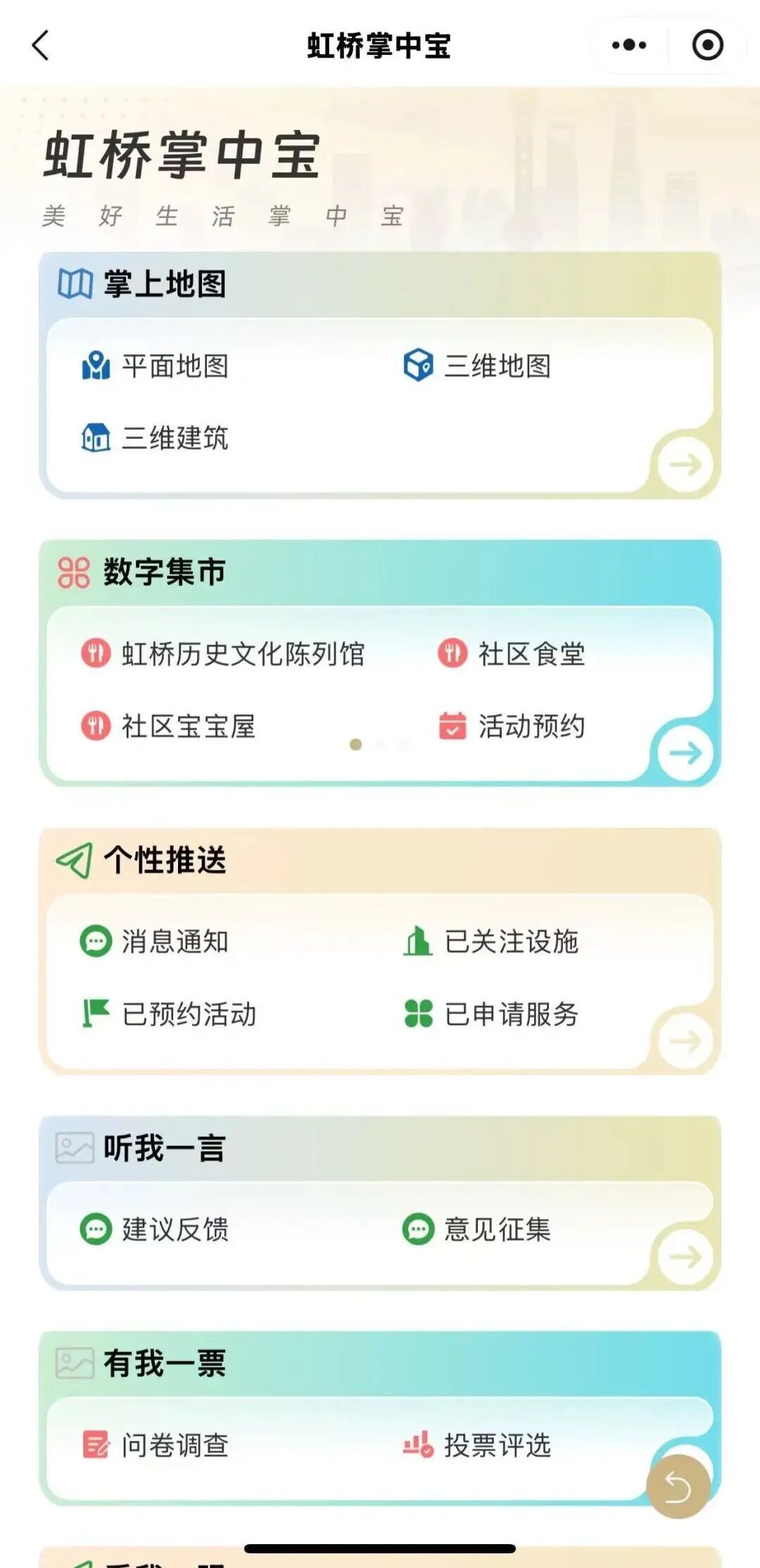Close the mini program with the circle icon
The image size is (760, 1568).
(707, 46)
